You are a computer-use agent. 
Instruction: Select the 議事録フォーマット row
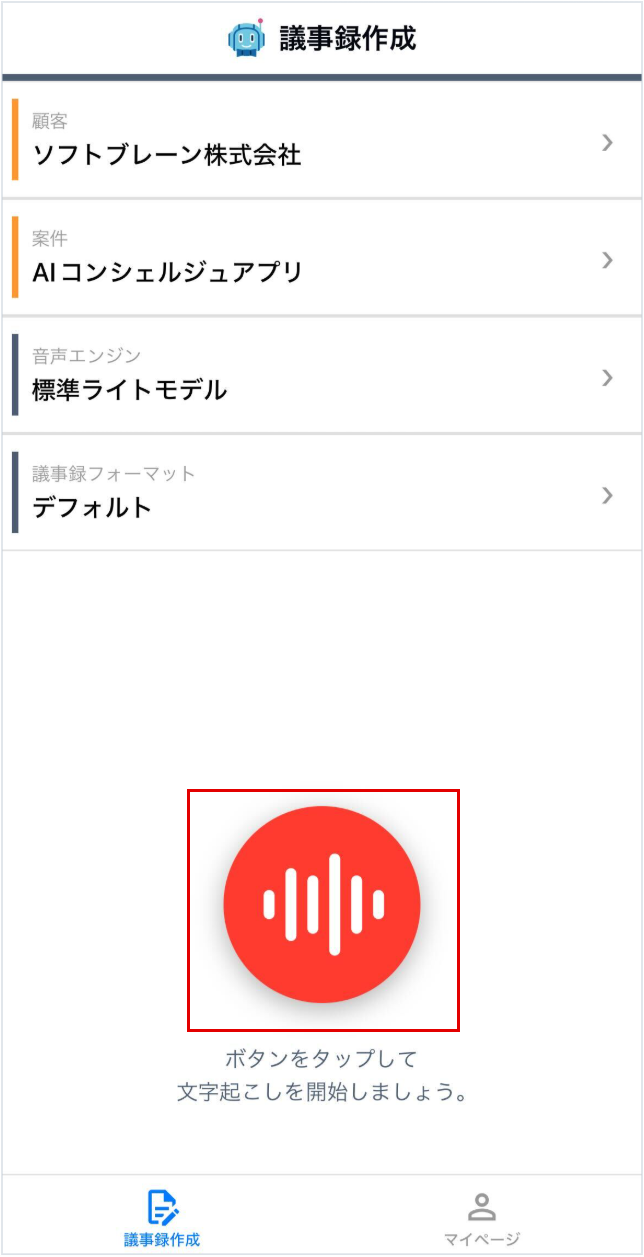click(x=320, y=493)
